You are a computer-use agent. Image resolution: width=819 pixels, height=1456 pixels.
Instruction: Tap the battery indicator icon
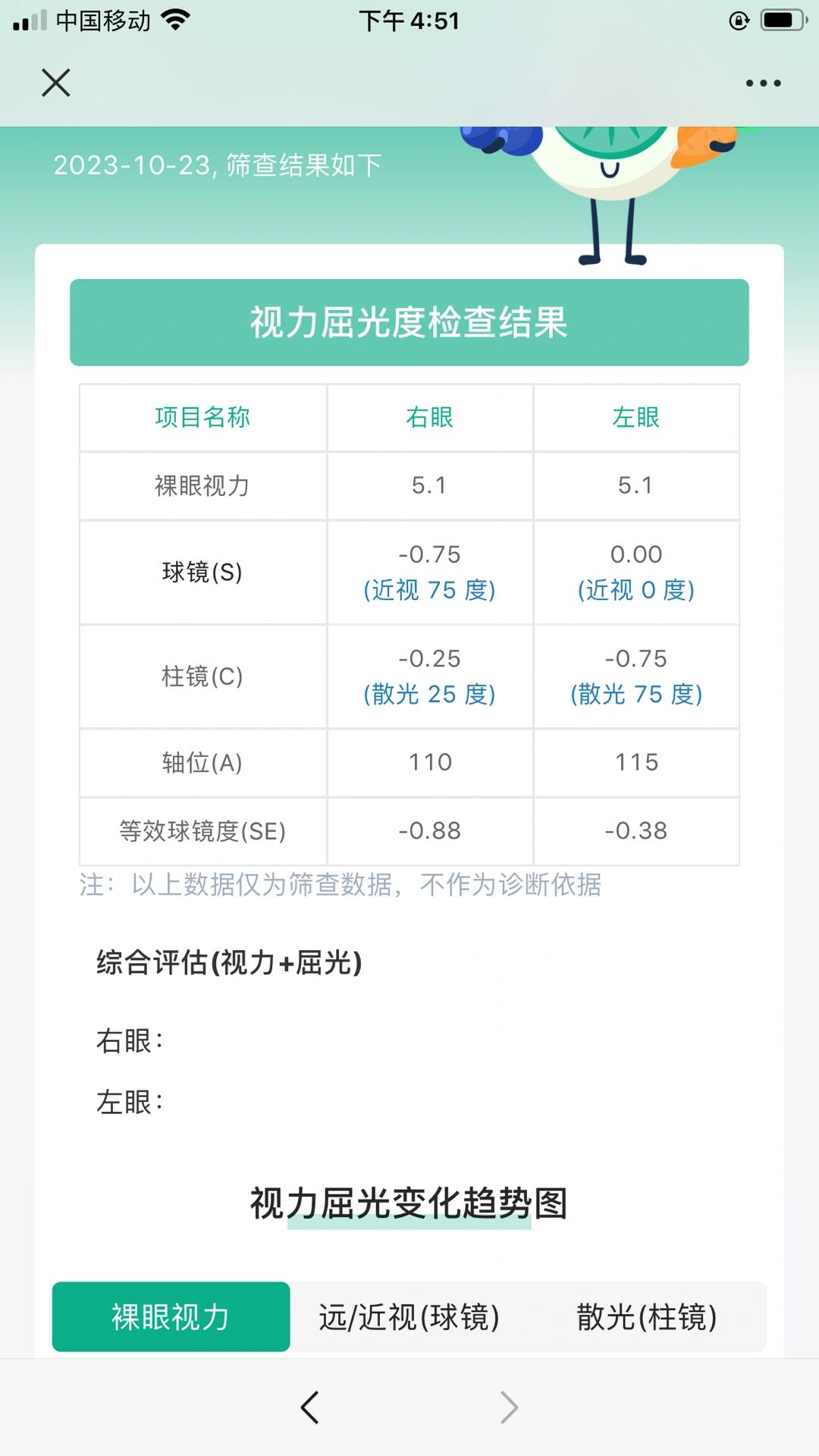[x=783, y=20]
